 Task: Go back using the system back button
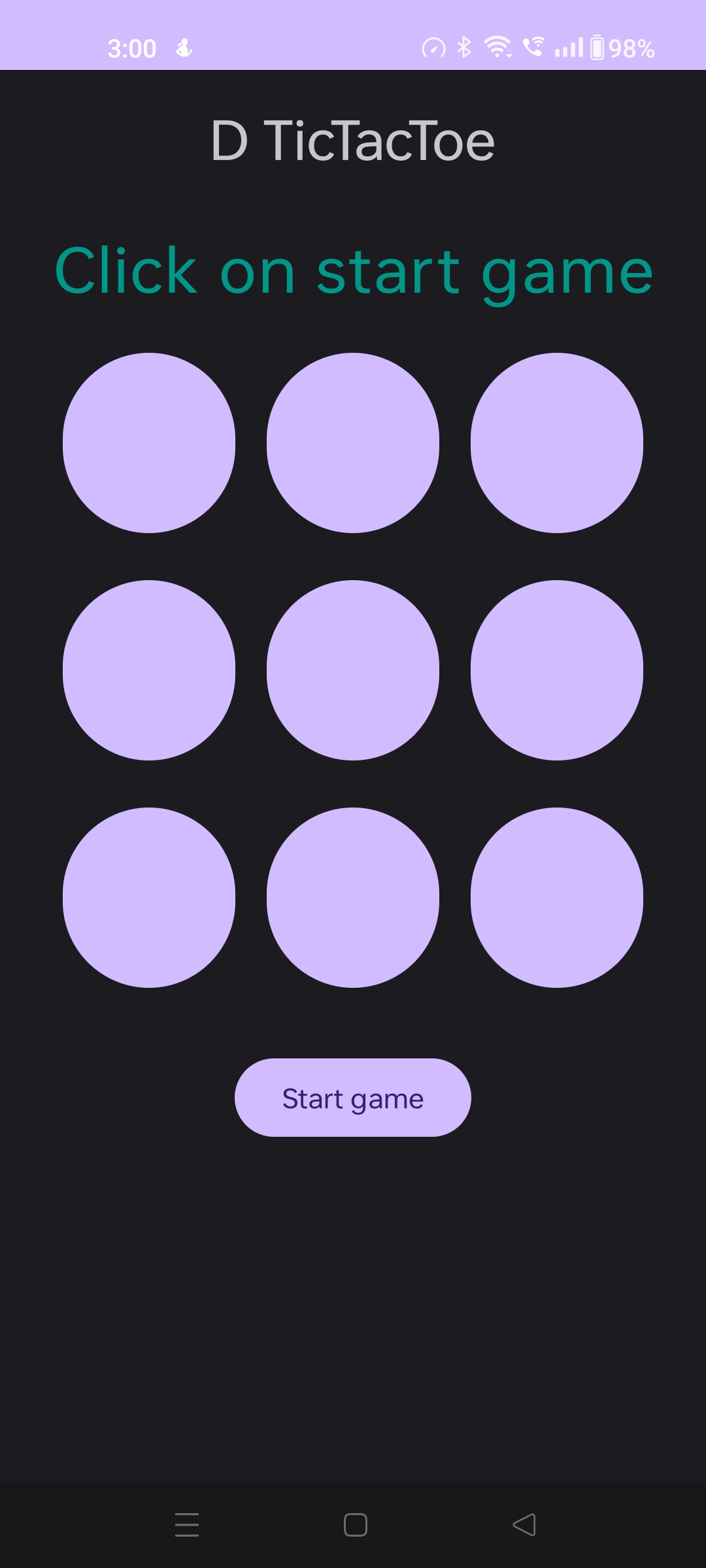pyautogui.click(x=524, y=1525)
